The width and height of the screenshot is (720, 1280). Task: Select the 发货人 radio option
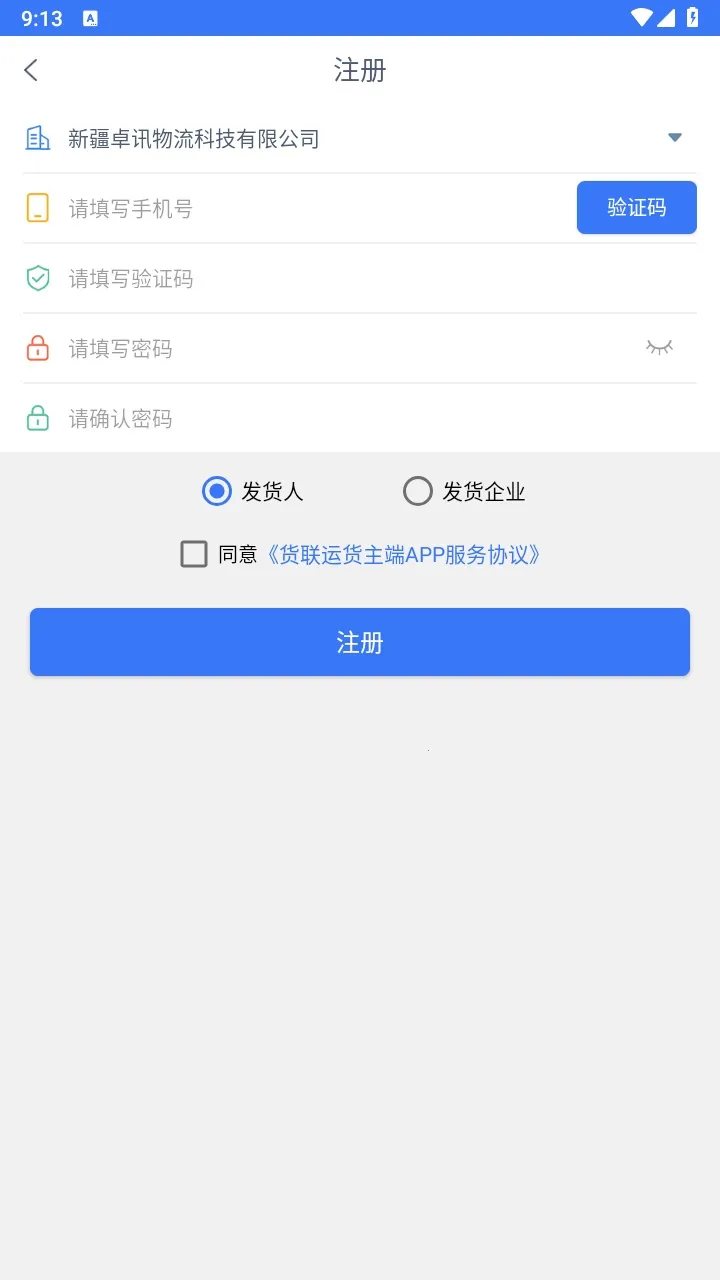point(216,491)
